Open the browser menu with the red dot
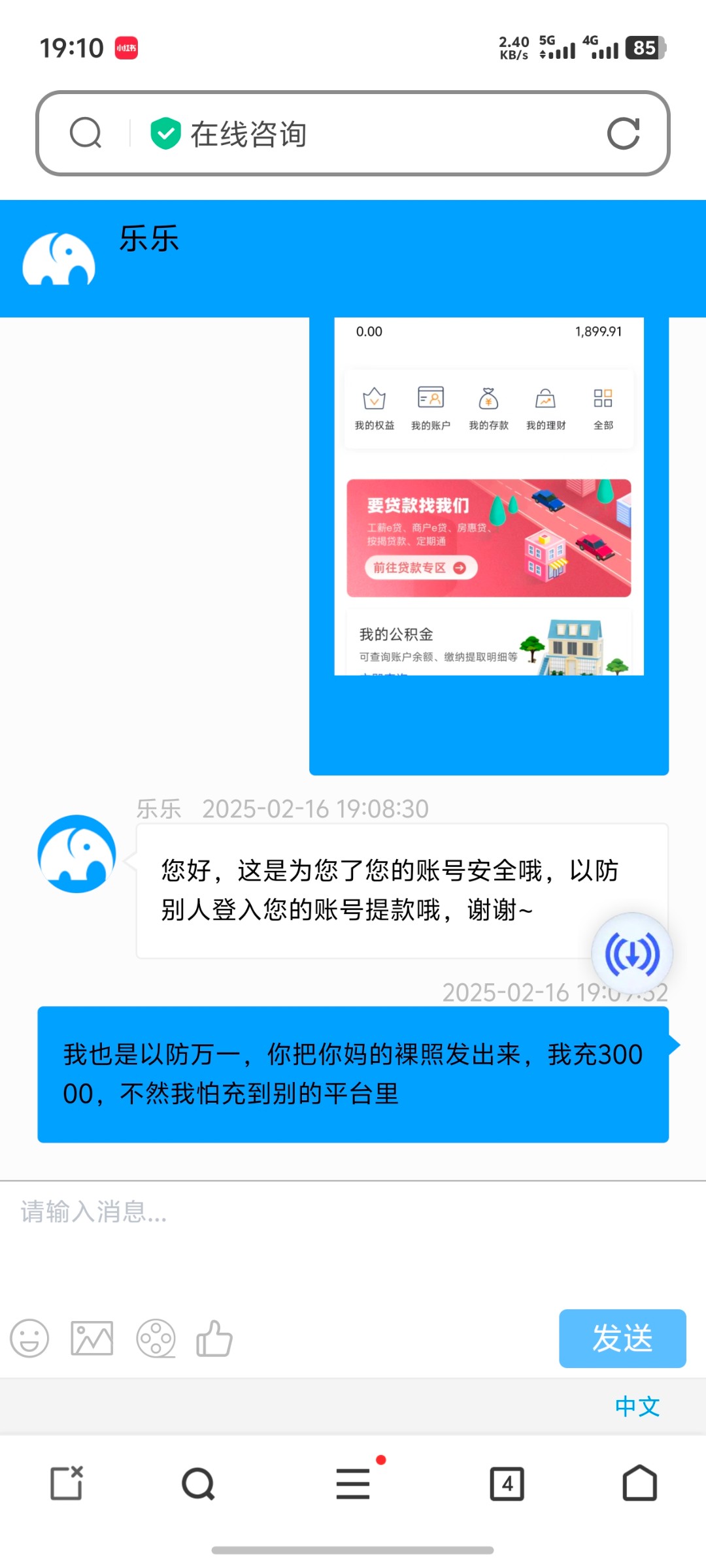706x1568 pixels. click(353, 1483)
